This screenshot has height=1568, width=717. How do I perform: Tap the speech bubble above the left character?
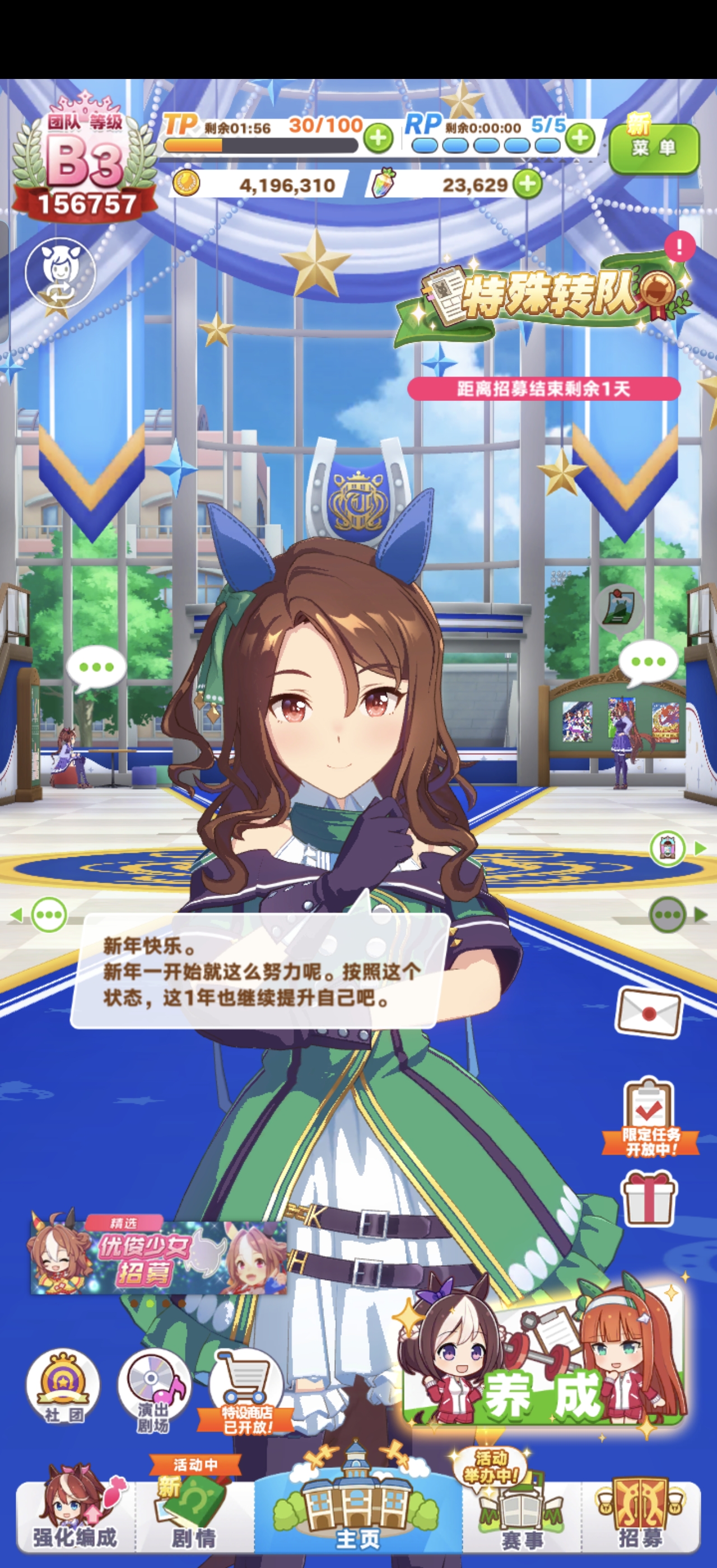tap(96, 668)
